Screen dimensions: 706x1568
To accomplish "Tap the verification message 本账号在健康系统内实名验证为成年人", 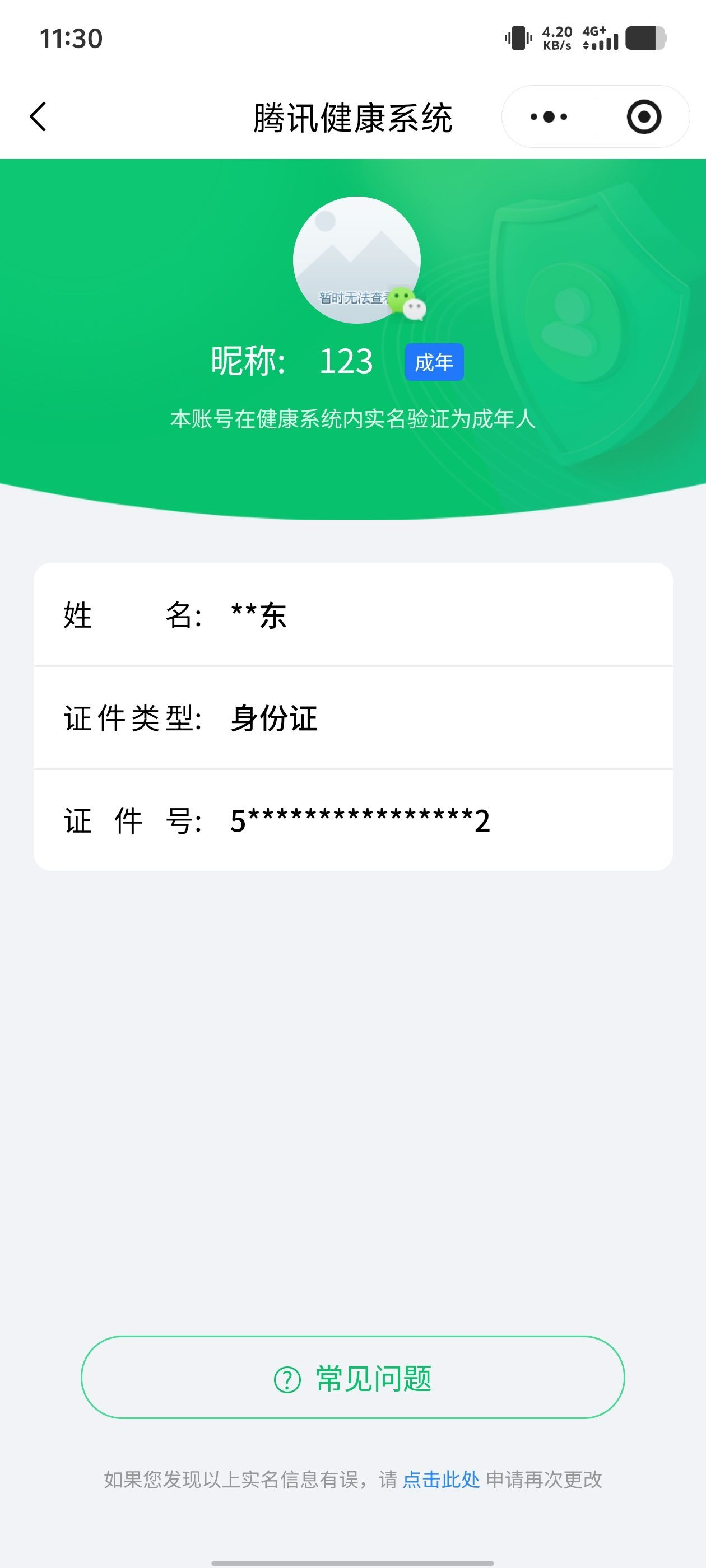I will [x=352, y=418].
